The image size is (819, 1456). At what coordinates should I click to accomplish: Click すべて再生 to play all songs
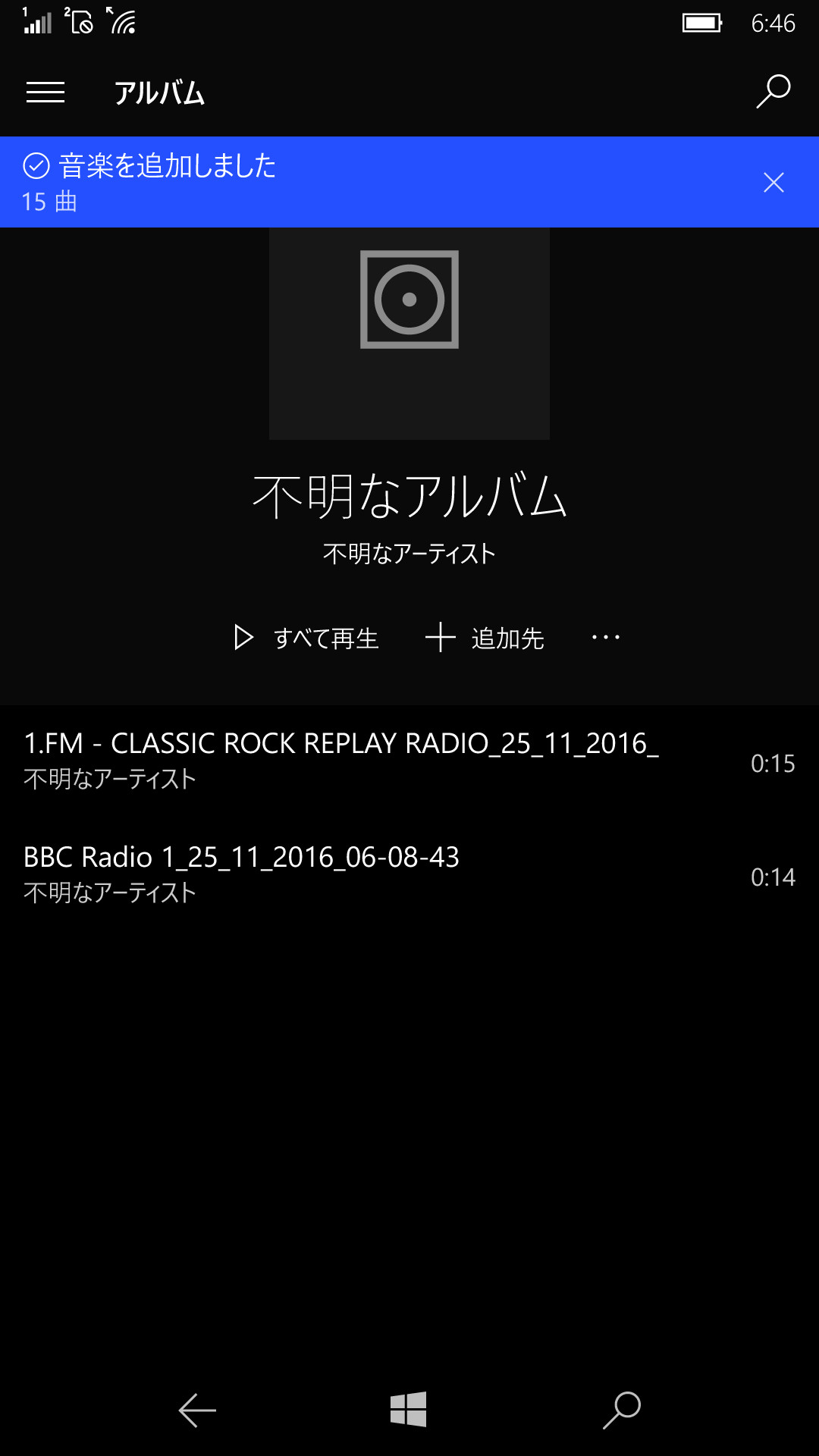coord(325,638)
